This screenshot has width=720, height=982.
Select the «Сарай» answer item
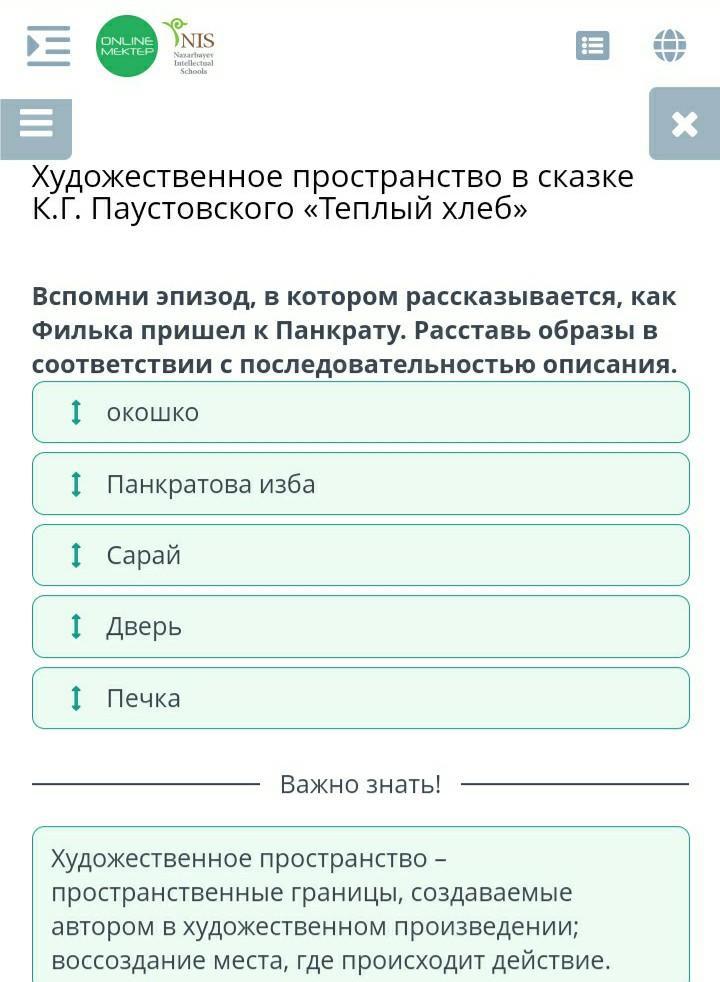(361, 555)
